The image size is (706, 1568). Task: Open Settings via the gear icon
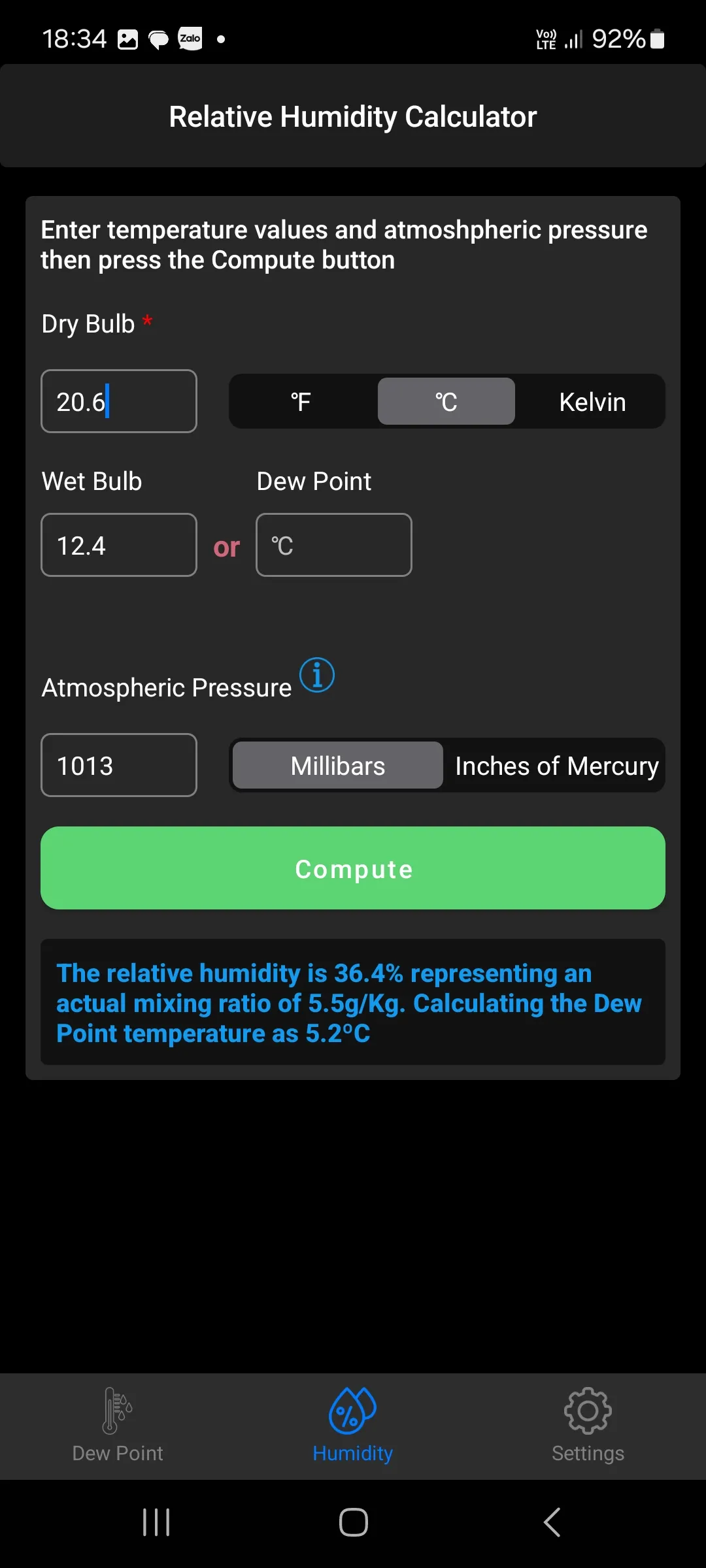(587, 1411)
